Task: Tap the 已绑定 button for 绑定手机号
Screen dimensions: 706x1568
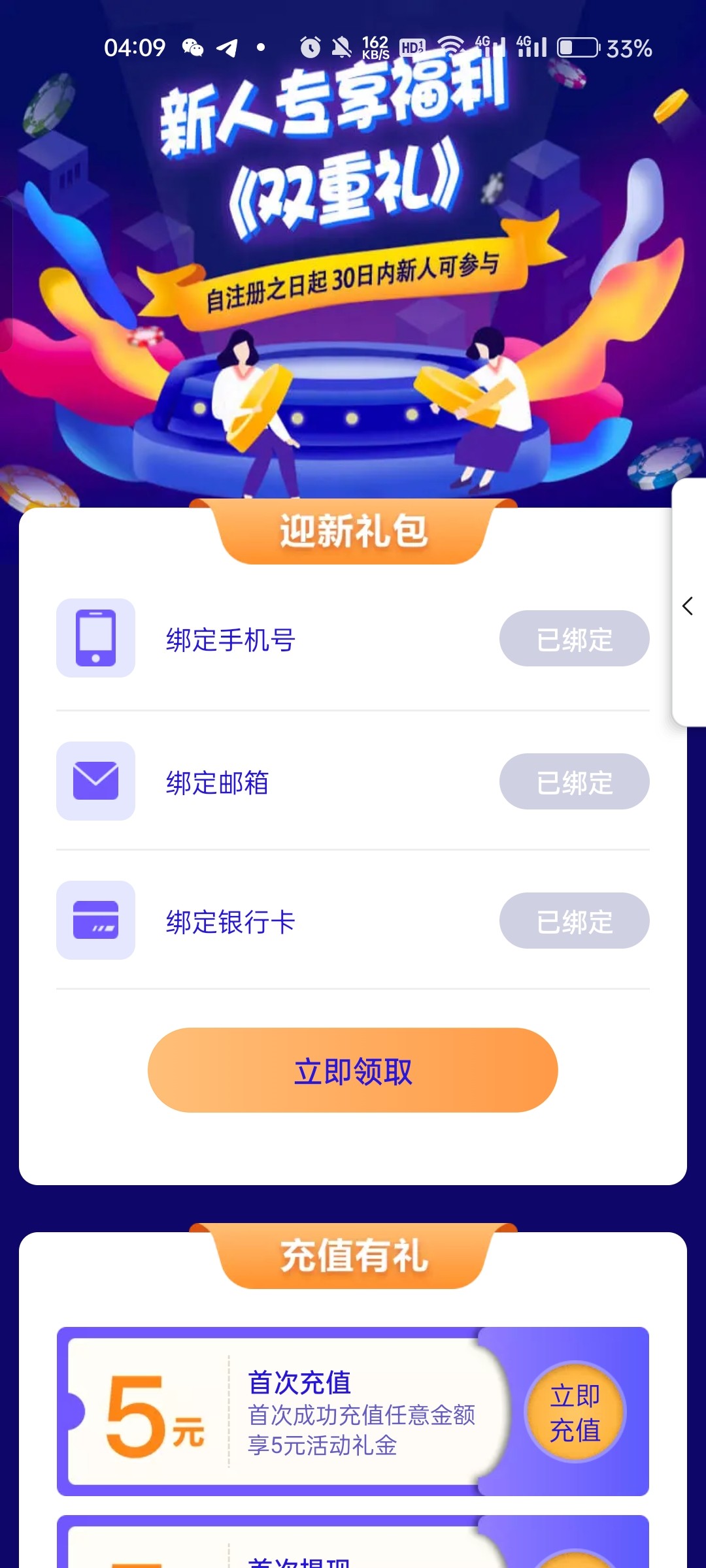Action: tap(574, 638)
